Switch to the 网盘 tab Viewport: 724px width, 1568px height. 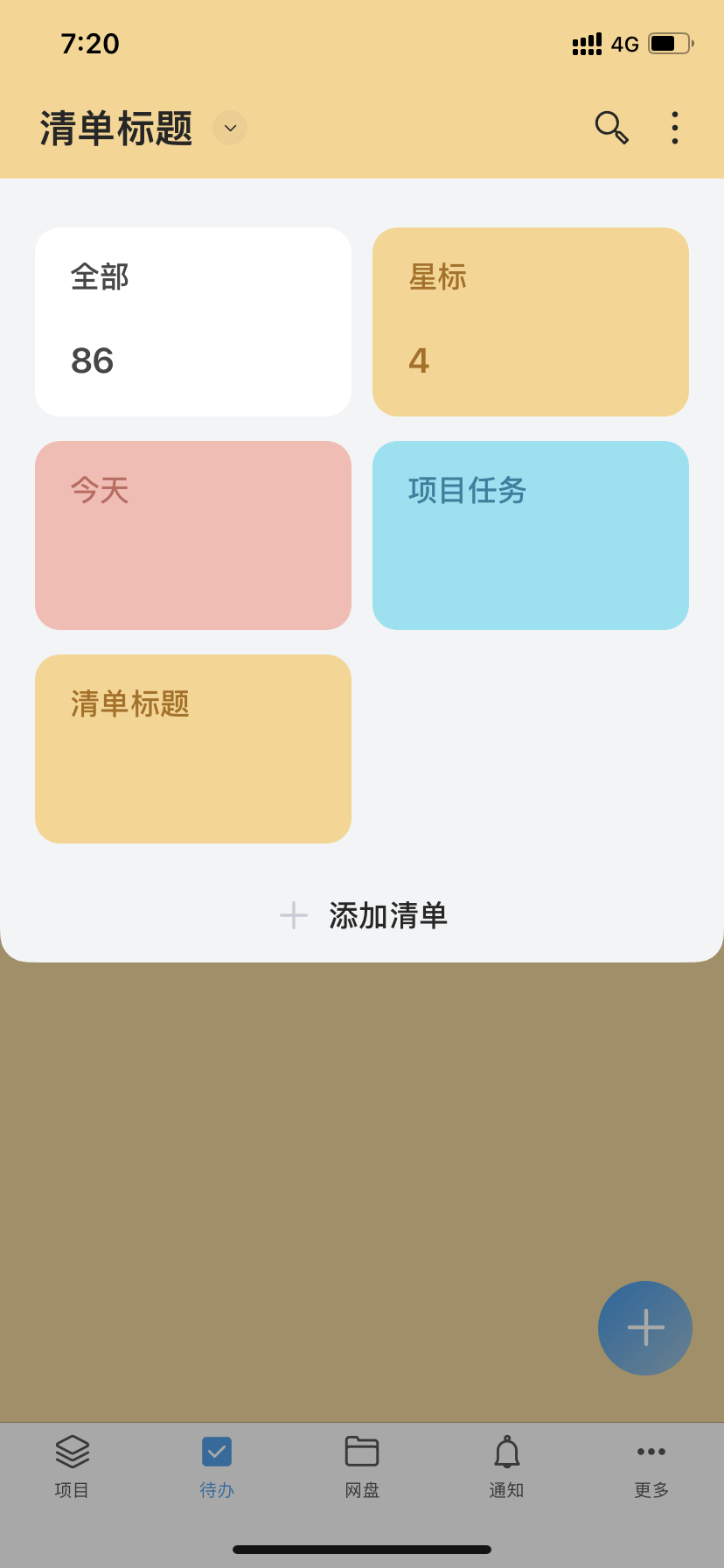(362, 1466)
